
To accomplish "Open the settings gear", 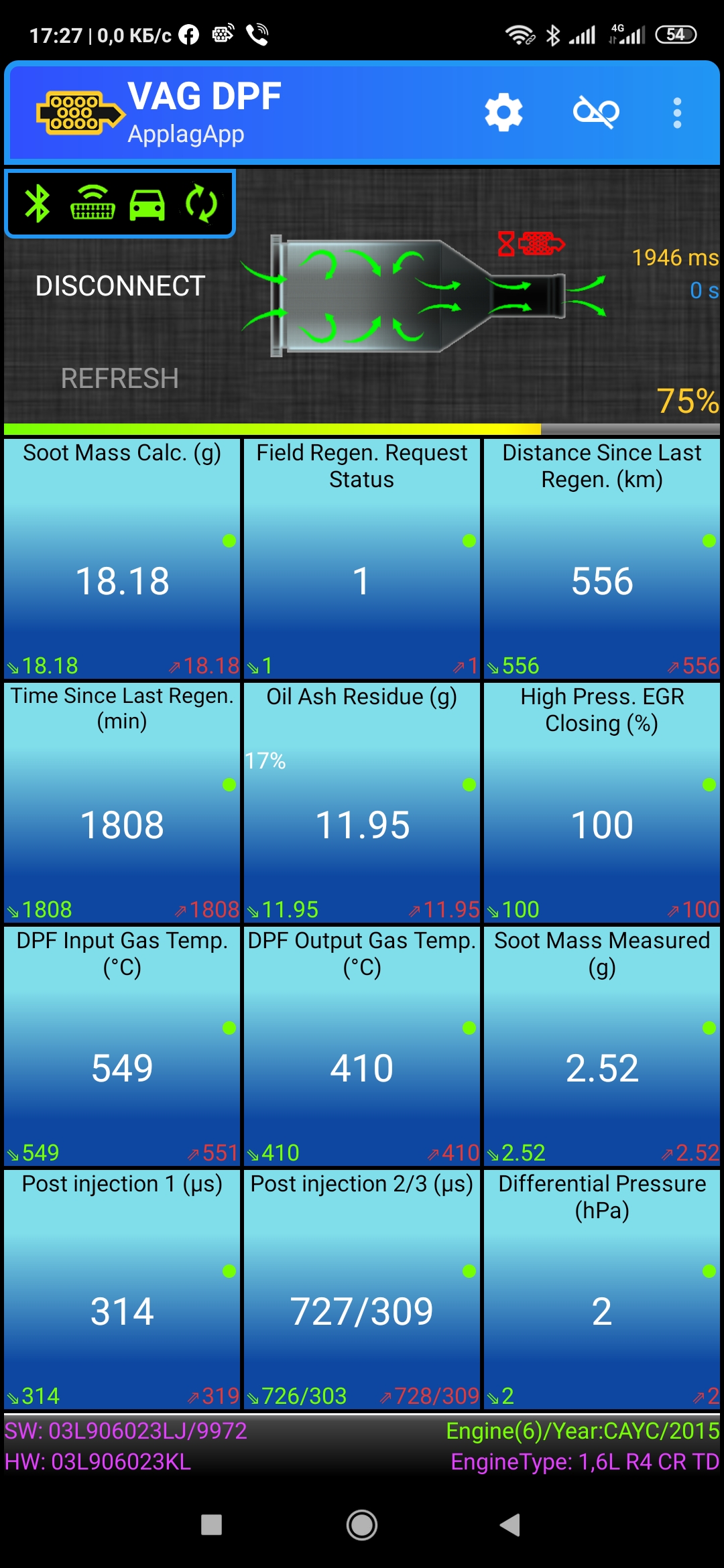I will [x=503, y=113].
